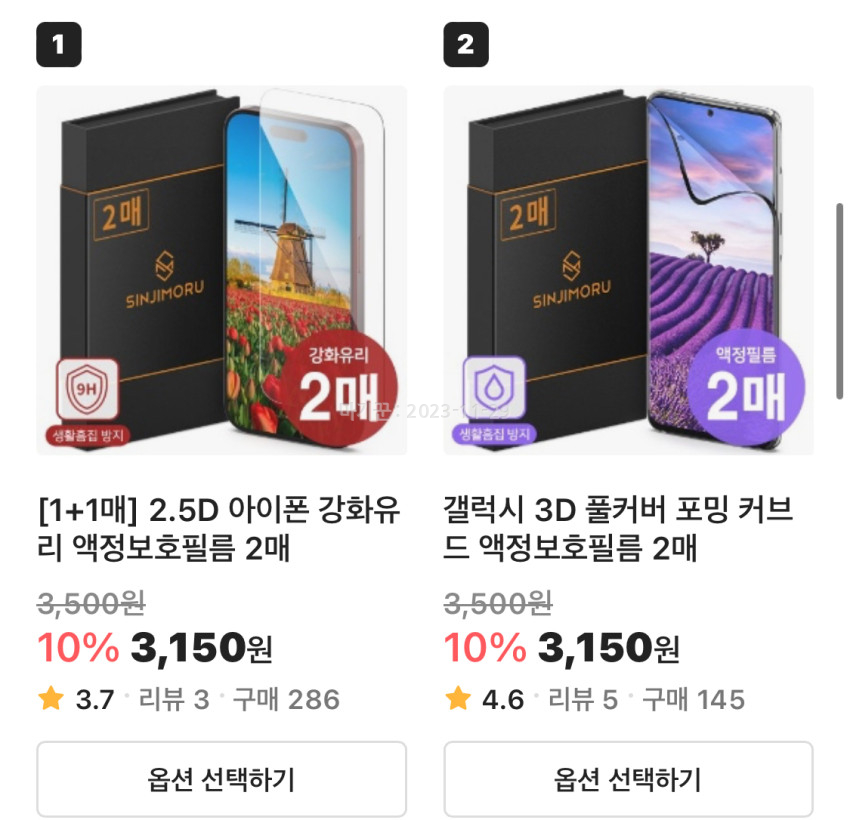850x820 pixels.
Task: Select options for the Galaxy full cover film
Action: click(628, 778)
